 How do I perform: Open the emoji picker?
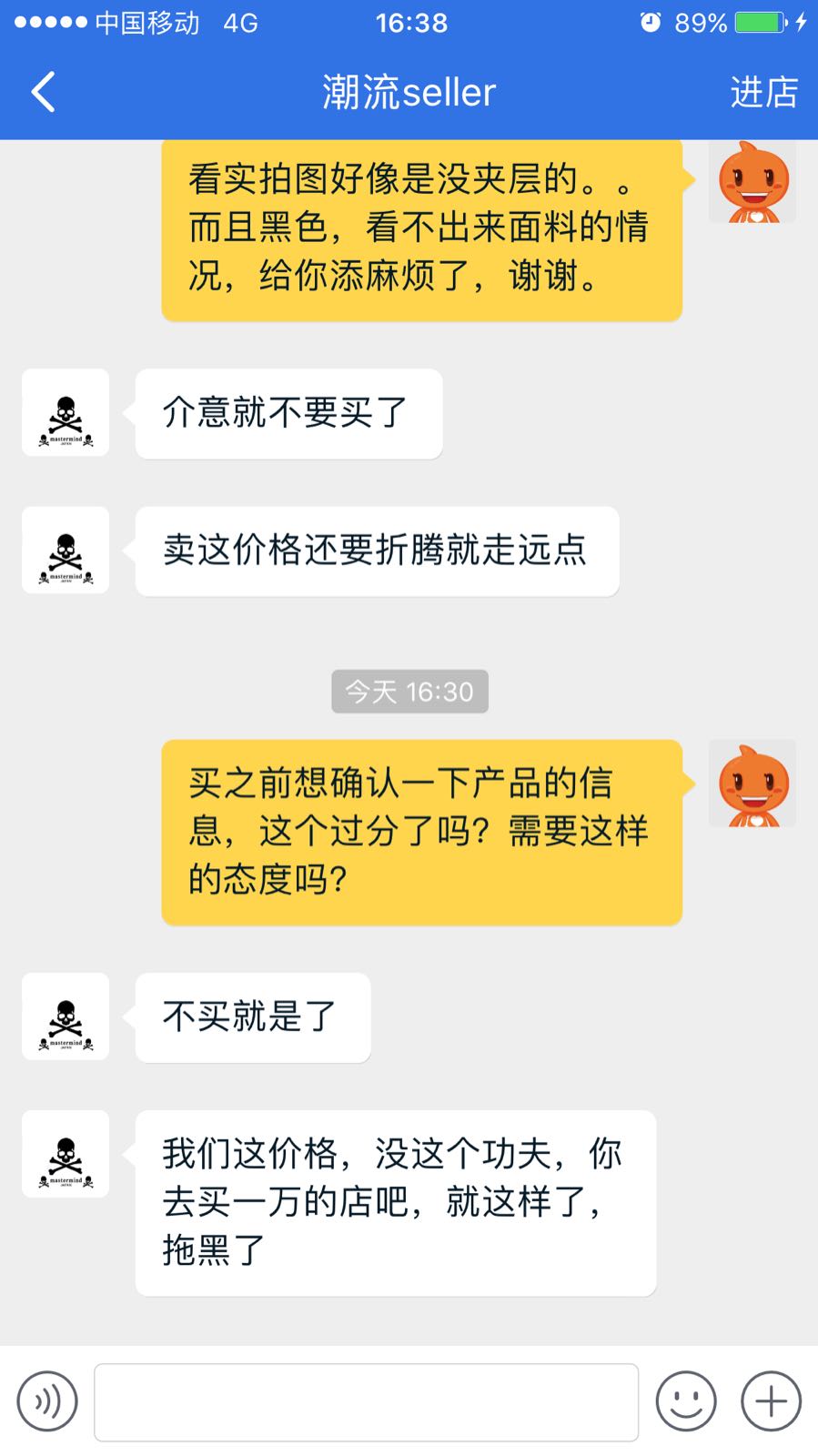click(x=686, y=1401)
